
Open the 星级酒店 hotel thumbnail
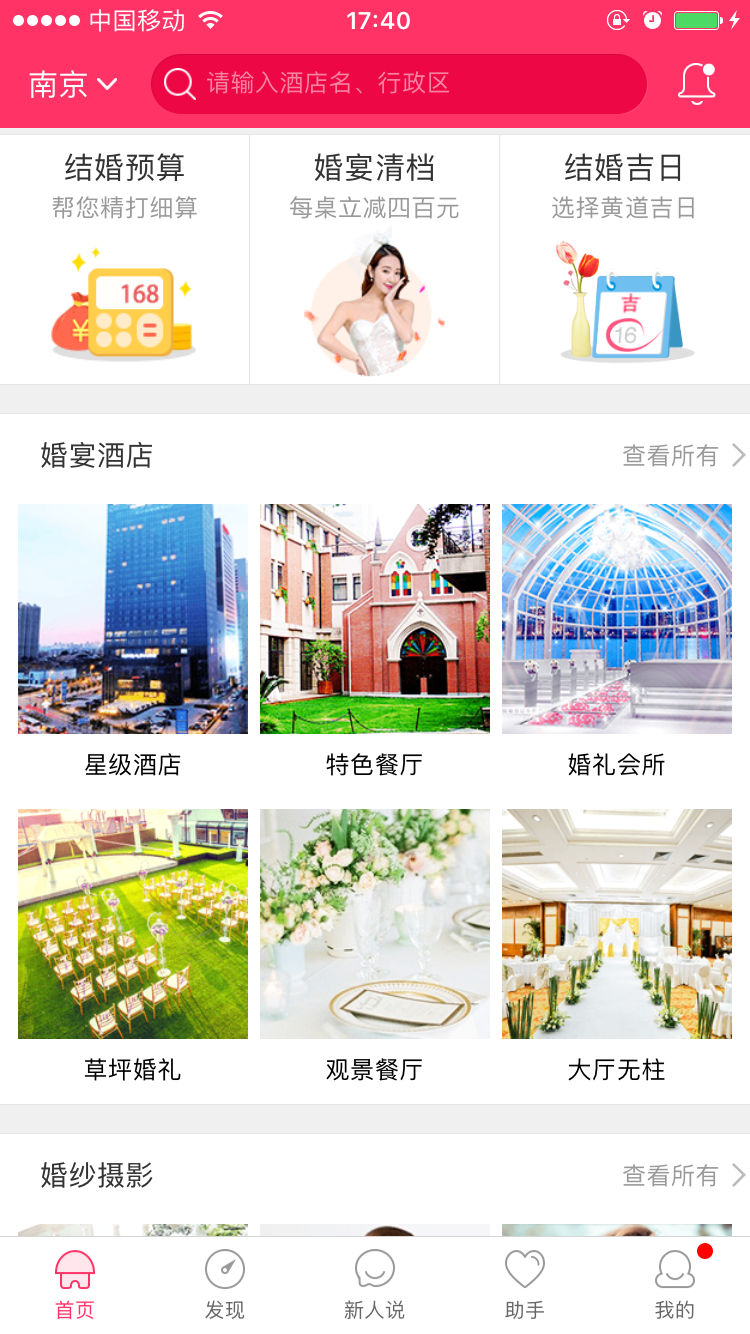pos(131,618)
